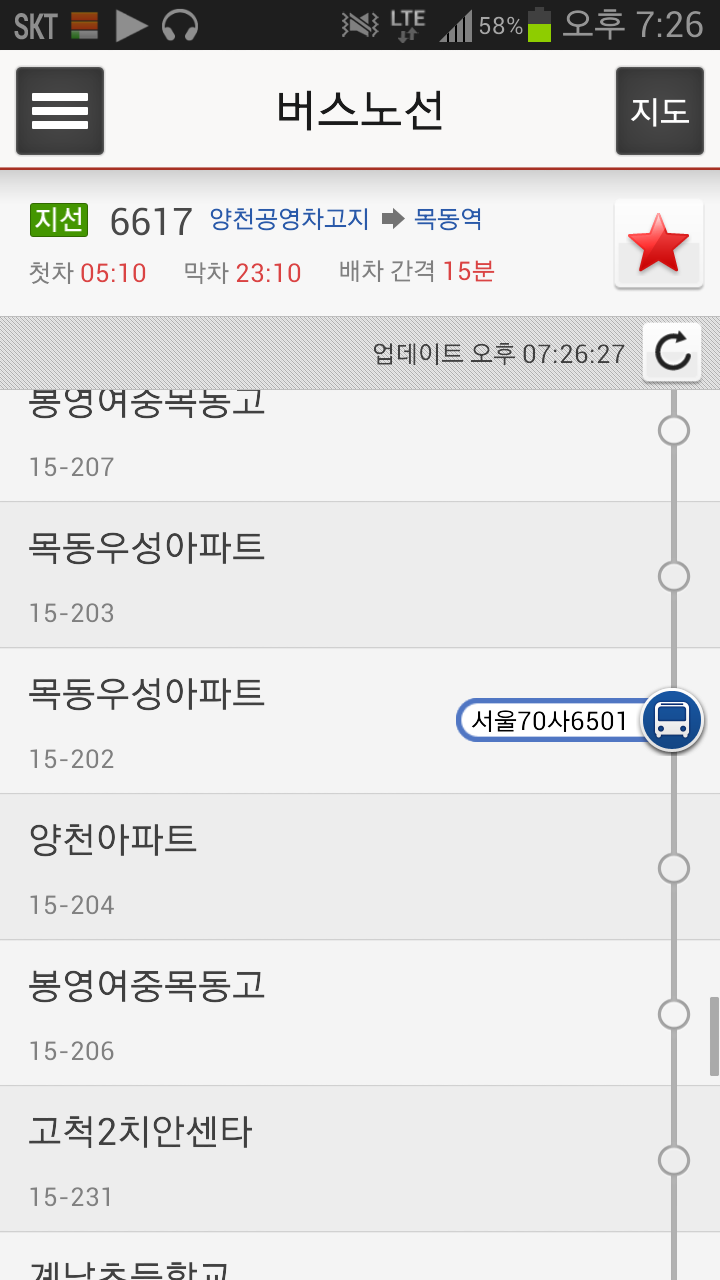Open the hamburger drawer menu
720x1280 pixels.
pos(60,111)
